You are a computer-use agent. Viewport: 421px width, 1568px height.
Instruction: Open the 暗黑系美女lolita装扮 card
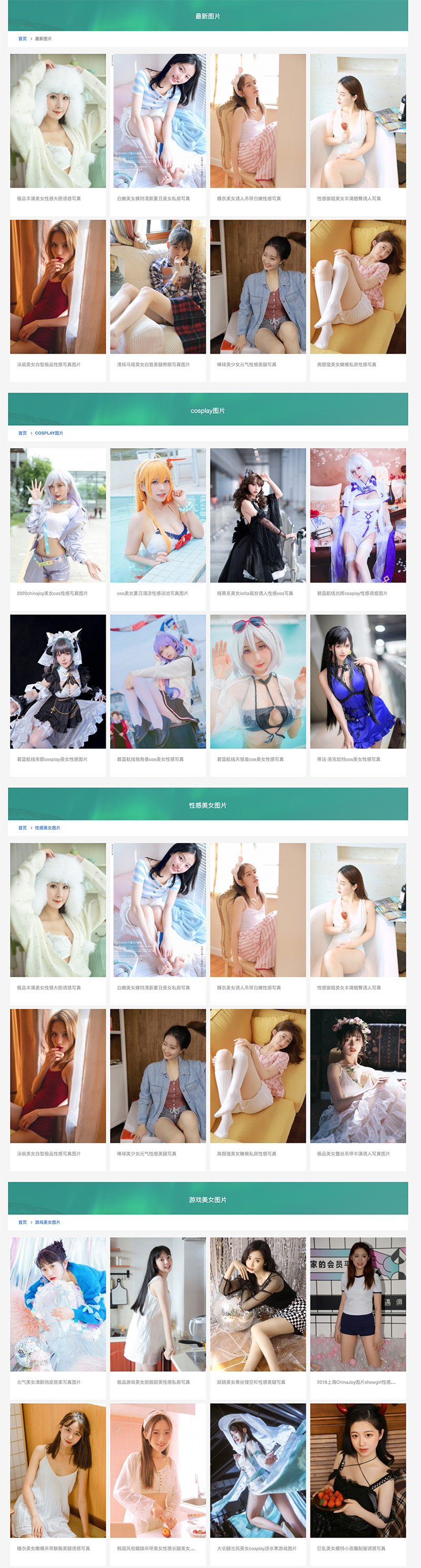pos(257,516)
